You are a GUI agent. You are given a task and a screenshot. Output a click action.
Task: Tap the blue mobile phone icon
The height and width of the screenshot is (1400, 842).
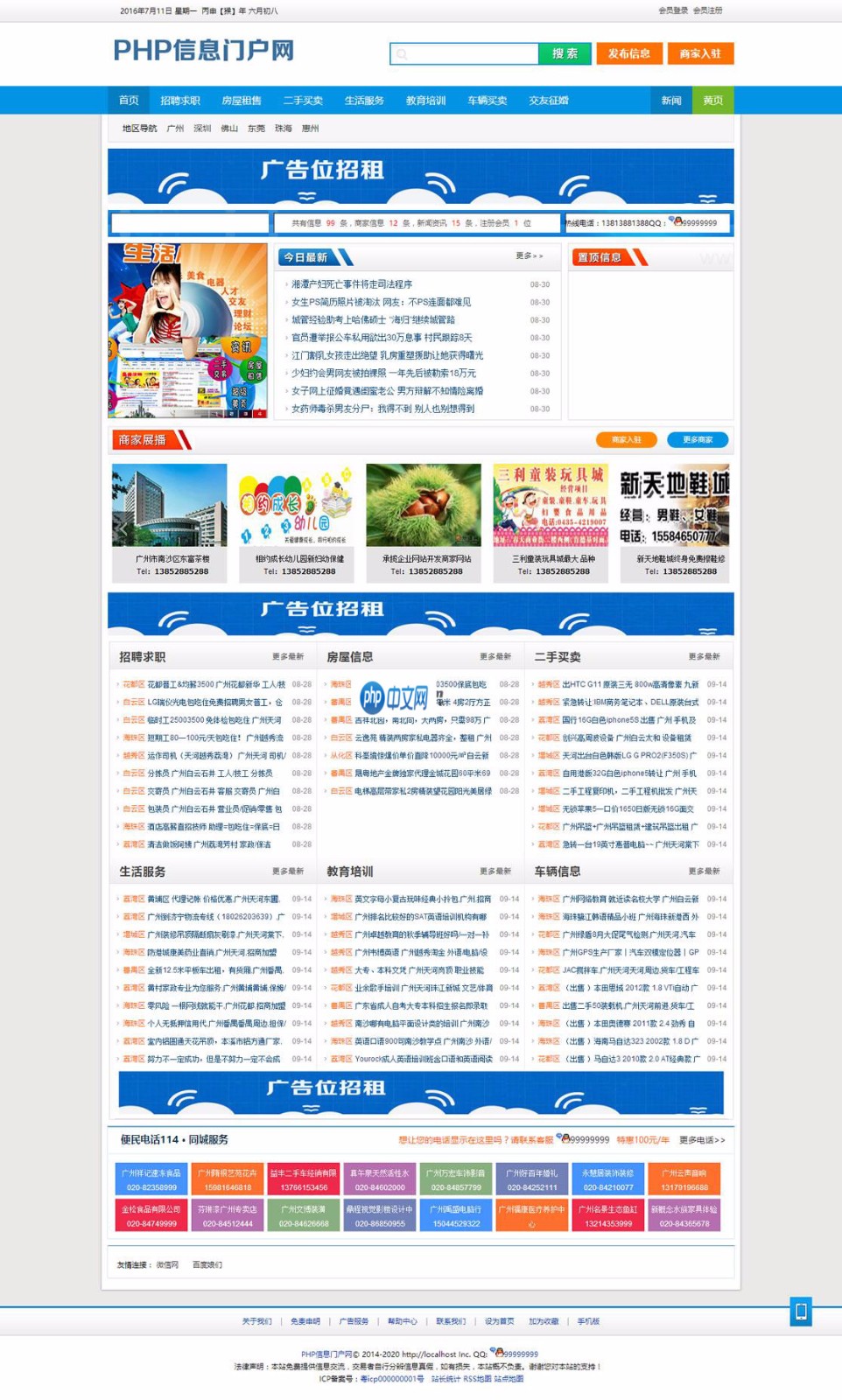point(800,1311)
